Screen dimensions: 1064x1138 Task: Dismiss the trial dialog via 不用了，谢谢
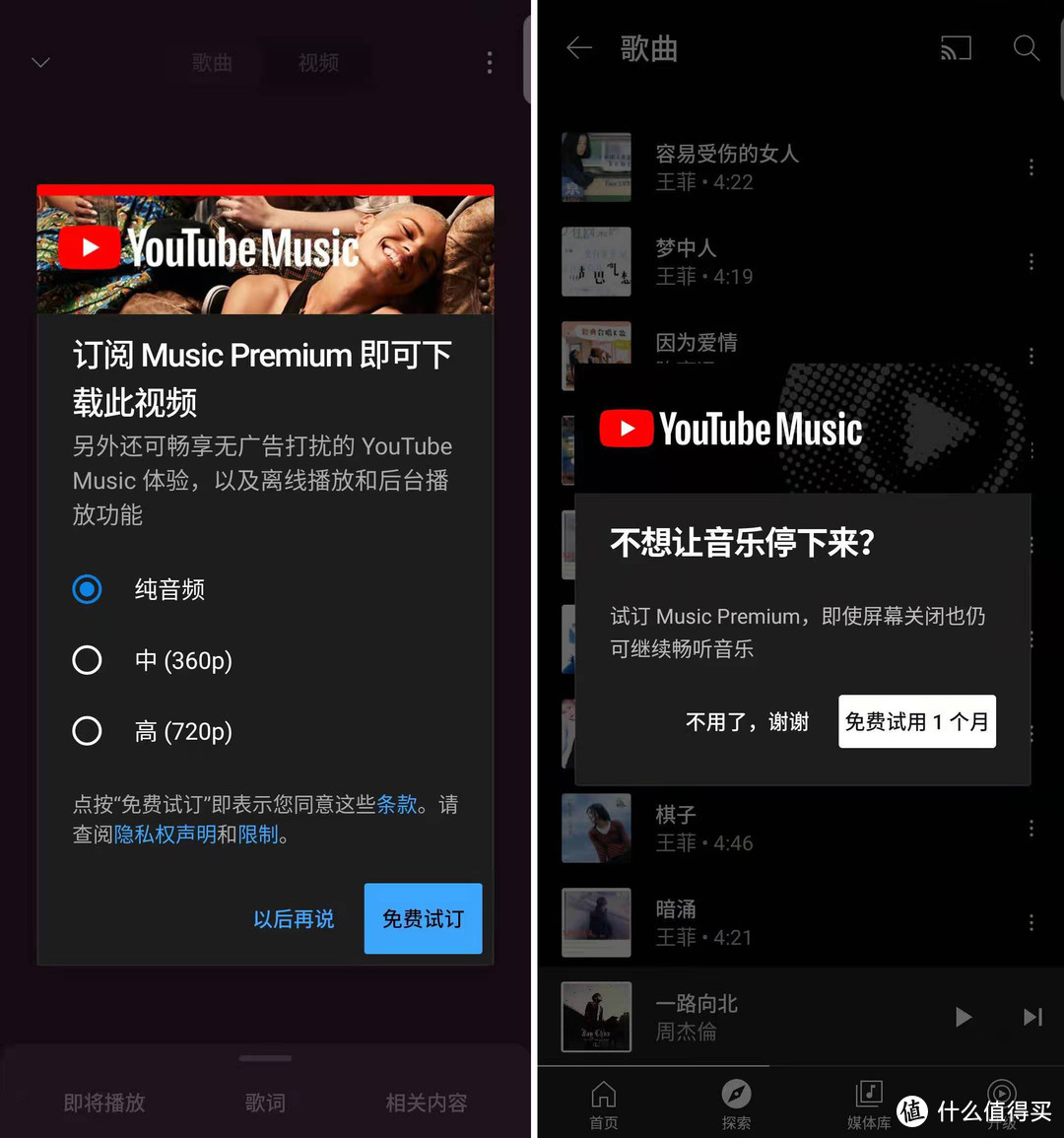[x=747, y=721]
